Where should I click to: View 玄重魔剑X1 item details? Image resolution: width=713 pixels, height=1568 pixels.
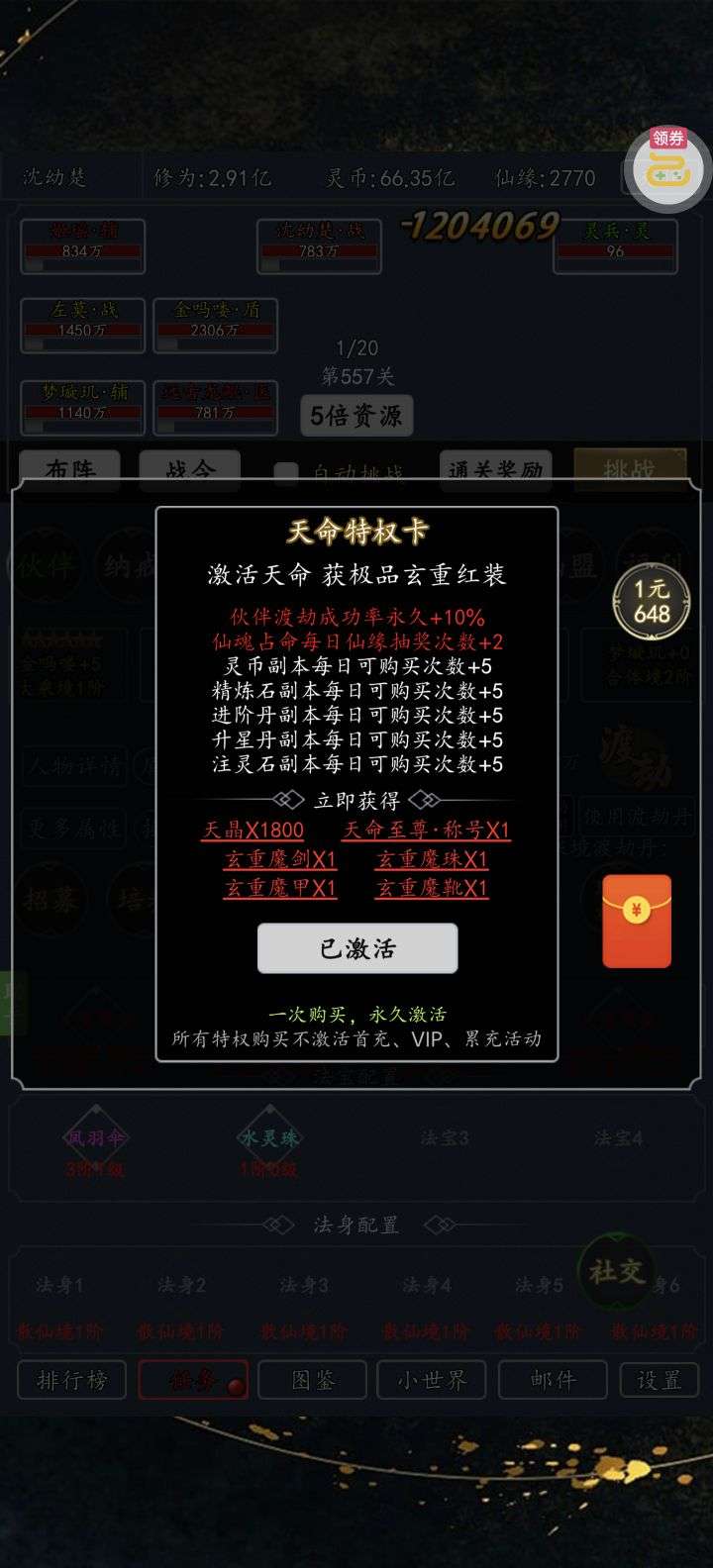pos(280,858)
